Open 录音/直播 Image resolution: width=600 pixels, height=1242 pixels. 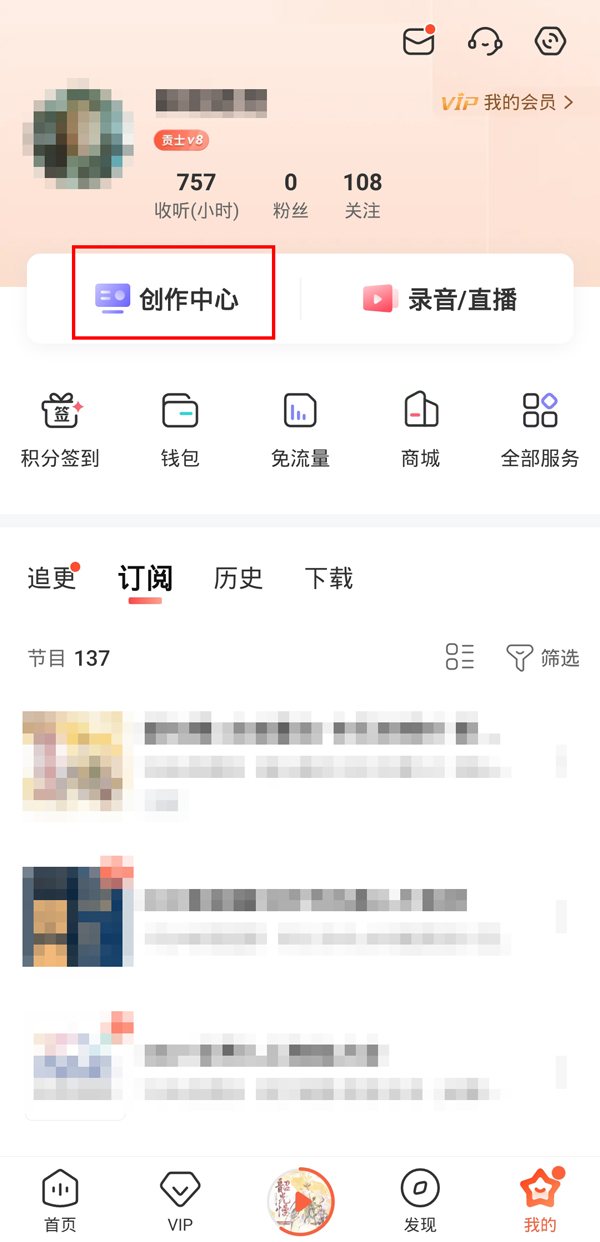(440, 299)
